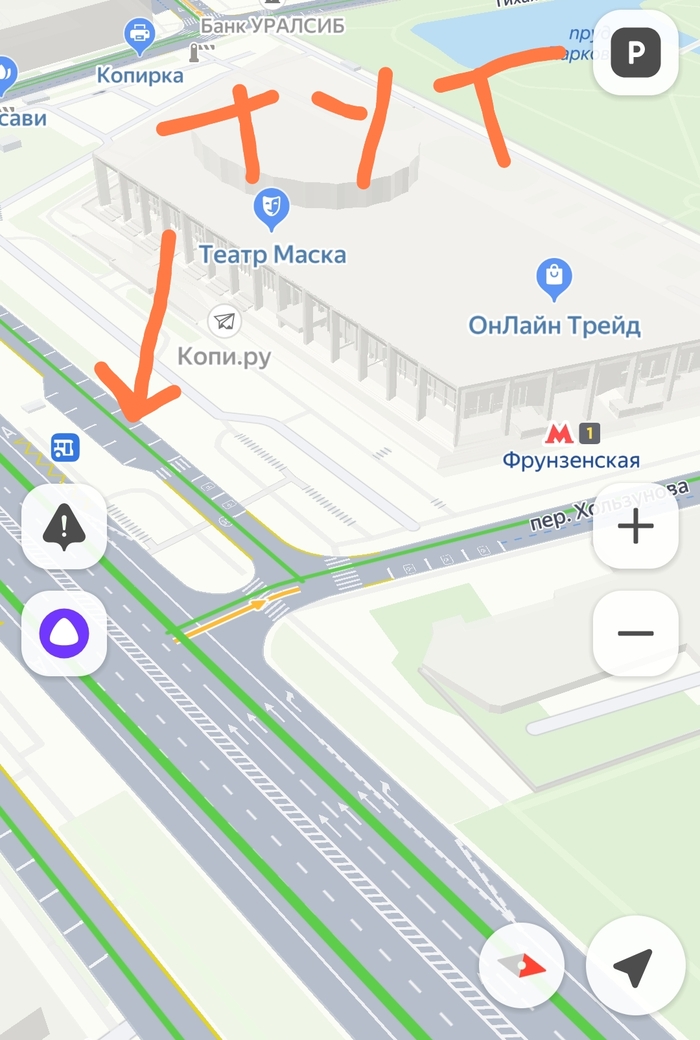Zoom out with the minus button
Viewport: 700px width, 1040px height.
point(636,633)
